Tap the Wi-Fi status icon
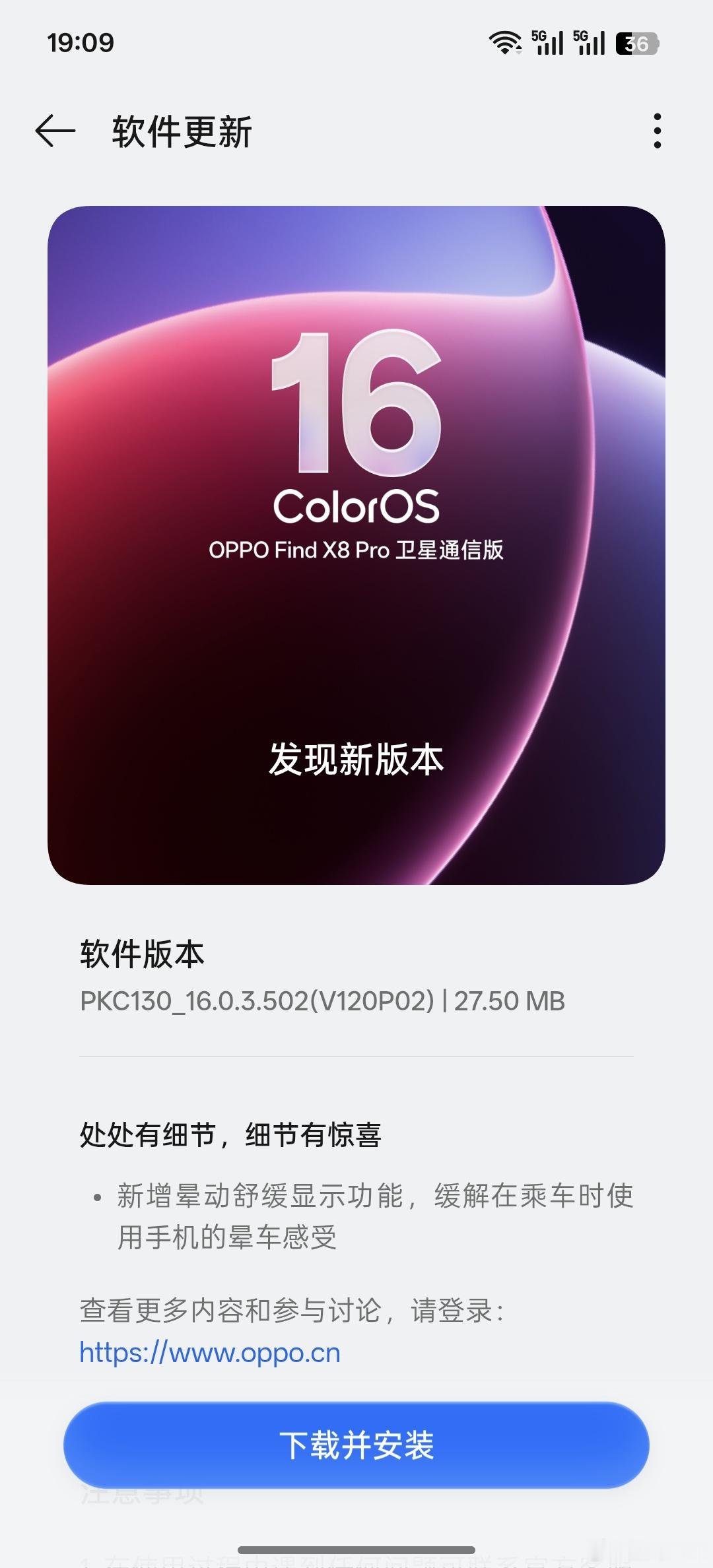Viewport: 713px width, 1568px height. point(505,42)
